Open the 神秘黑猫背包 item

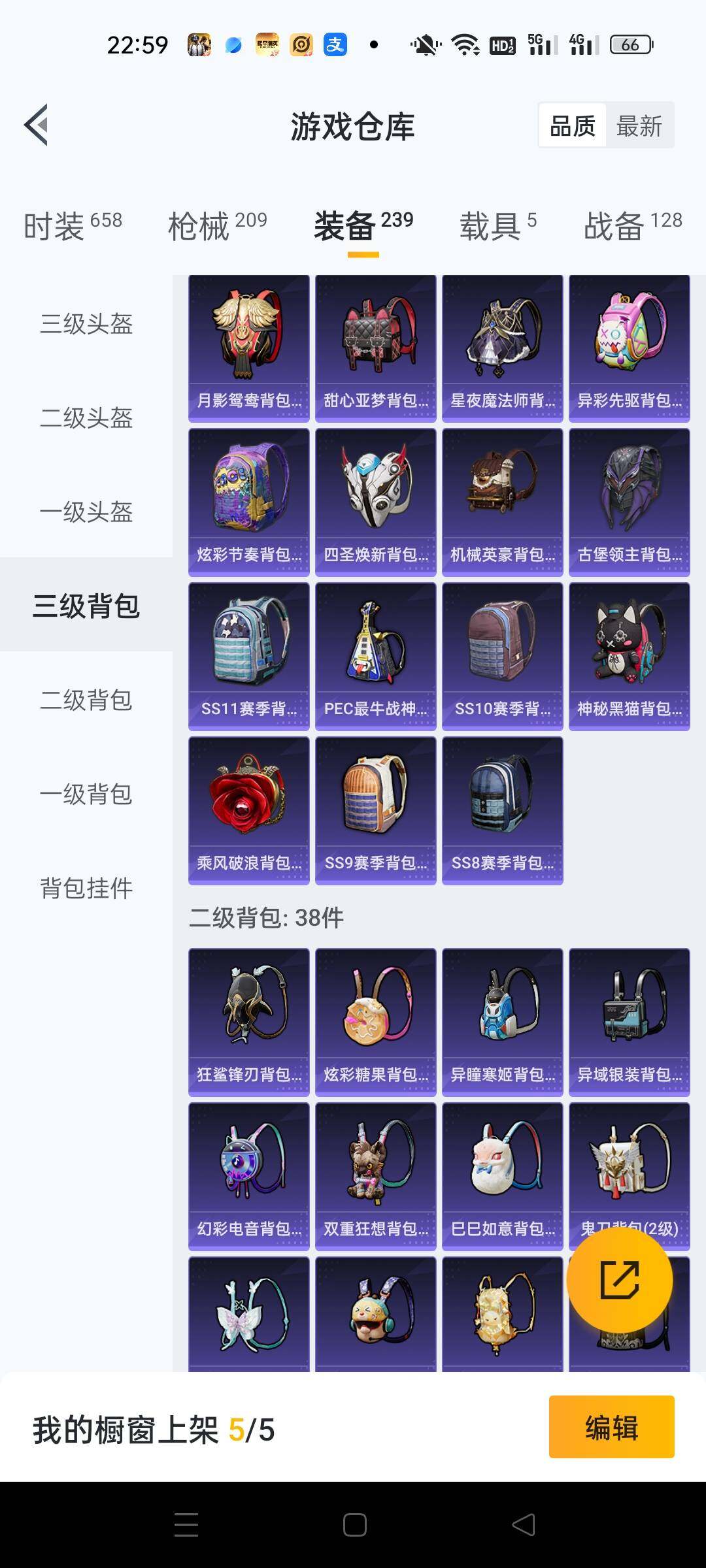tap(629, 657)
